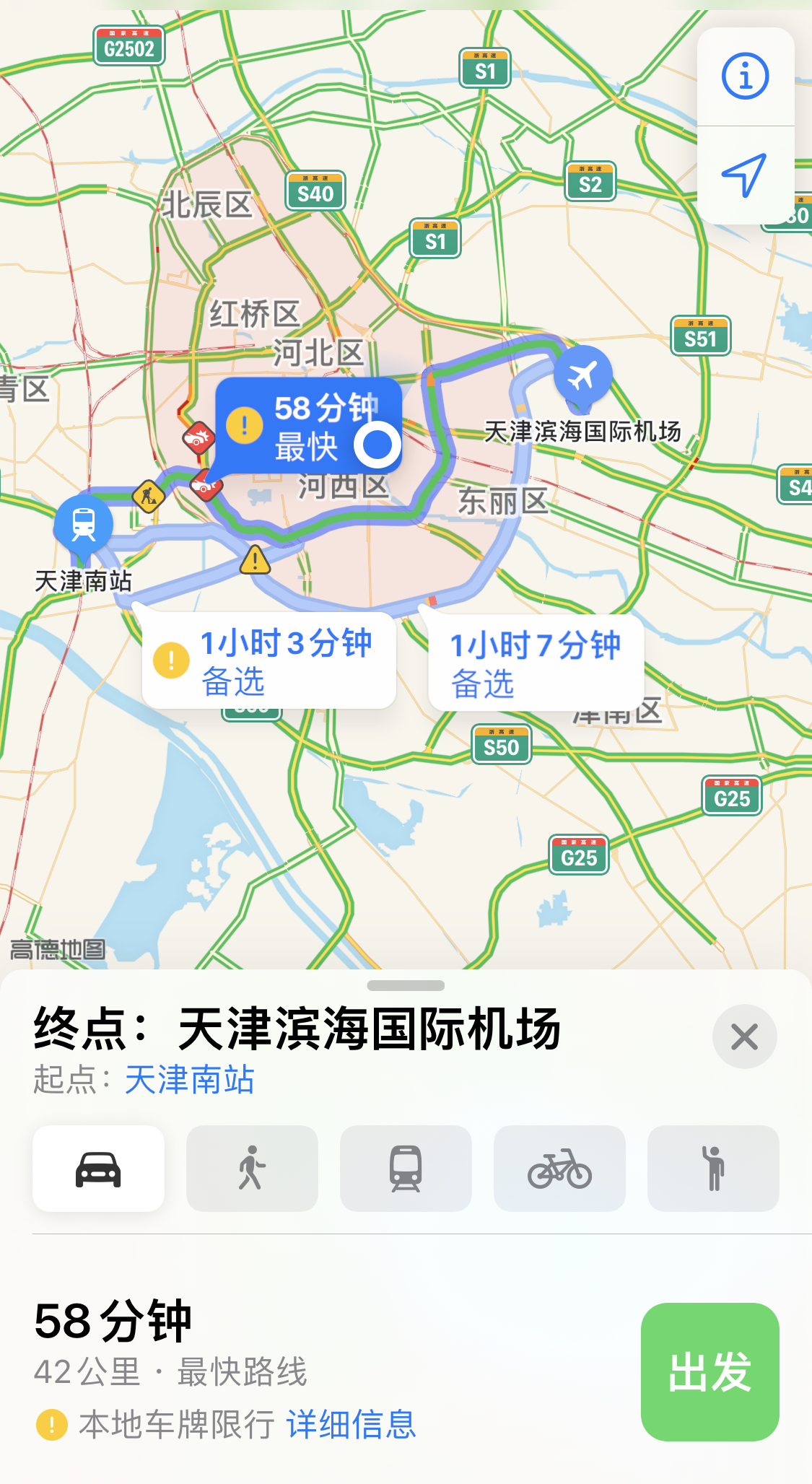The width and height of the screenshot is (812, 1484).
Task: Open 详细信息 for license plate restriction
Action: (352, 1425)
